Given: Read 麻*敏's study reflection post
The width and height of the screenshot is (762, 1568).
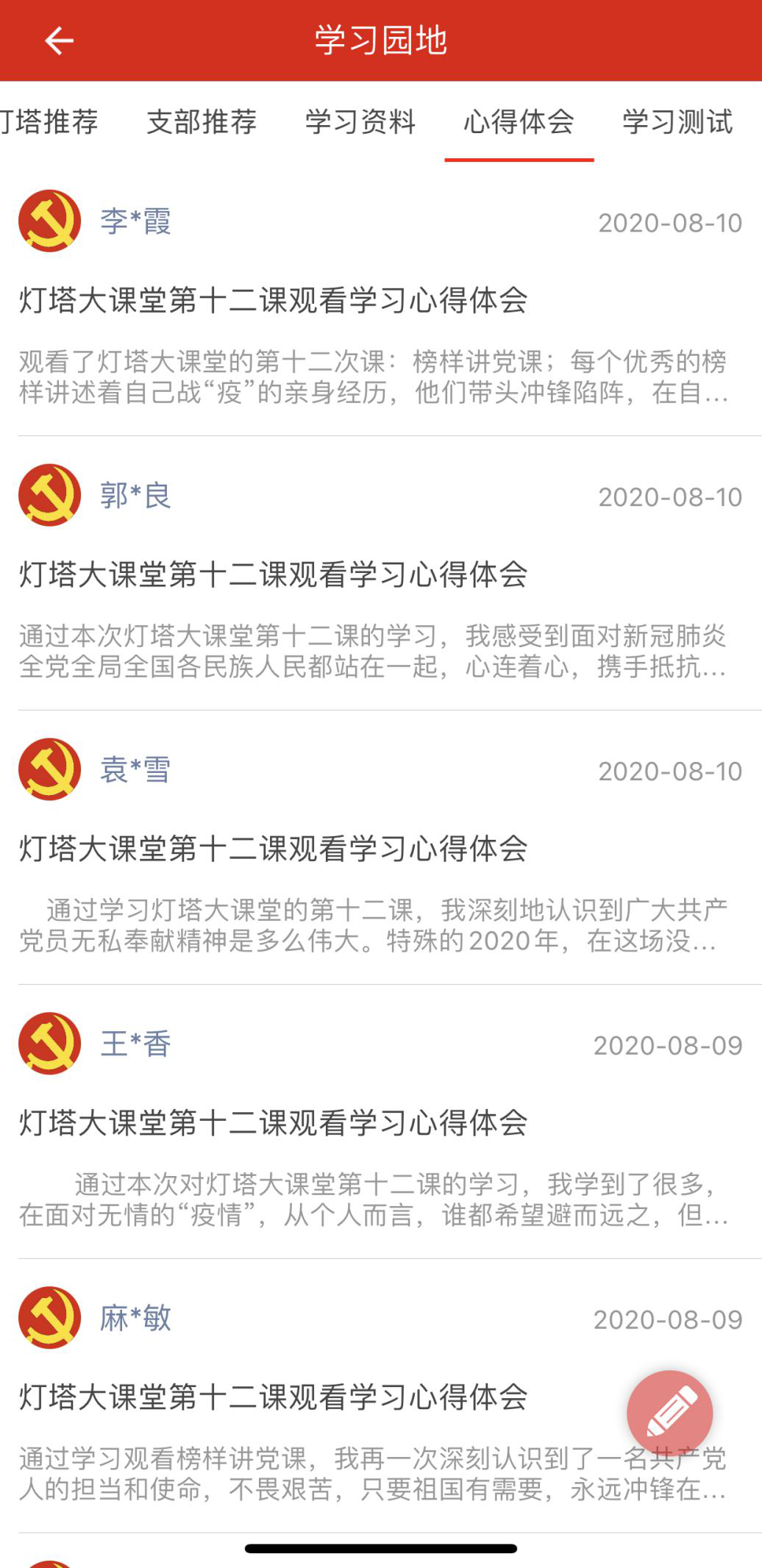Looking at the screenshot, I should click(273, 1398).
